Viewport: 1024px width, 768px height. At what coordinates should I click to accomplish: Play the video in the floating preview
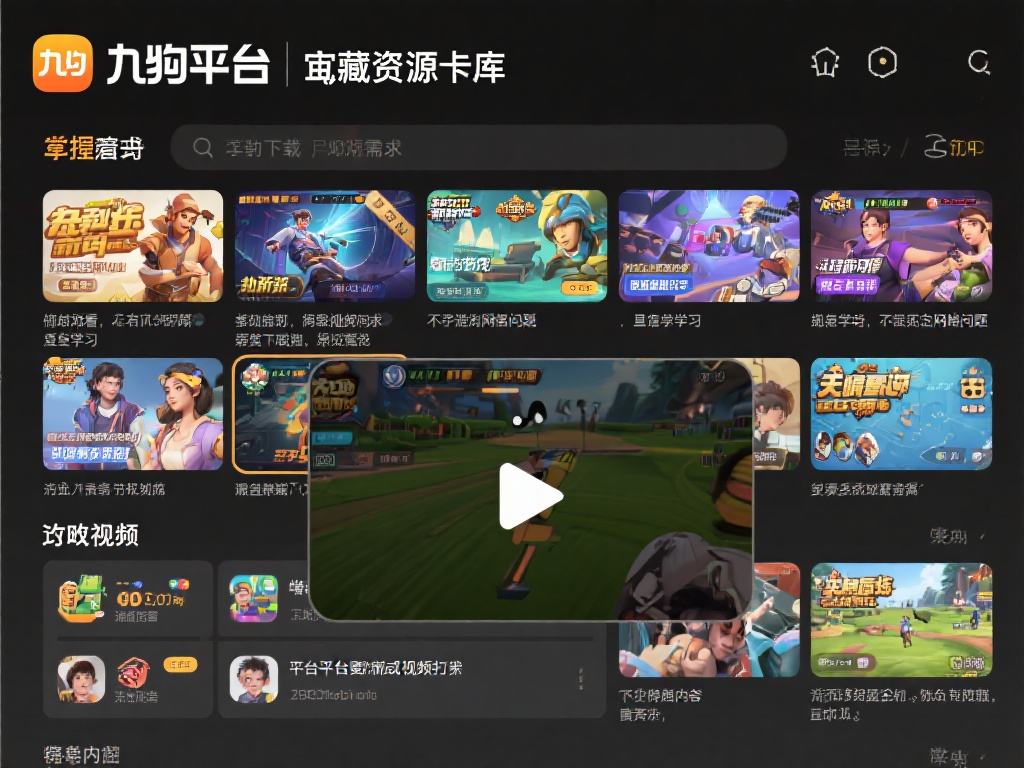[530, 495]
